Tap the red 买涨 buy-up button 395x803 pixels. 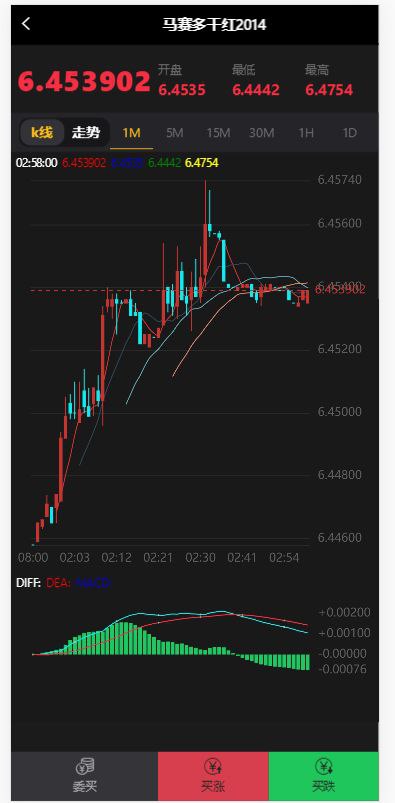coord(213,776)
